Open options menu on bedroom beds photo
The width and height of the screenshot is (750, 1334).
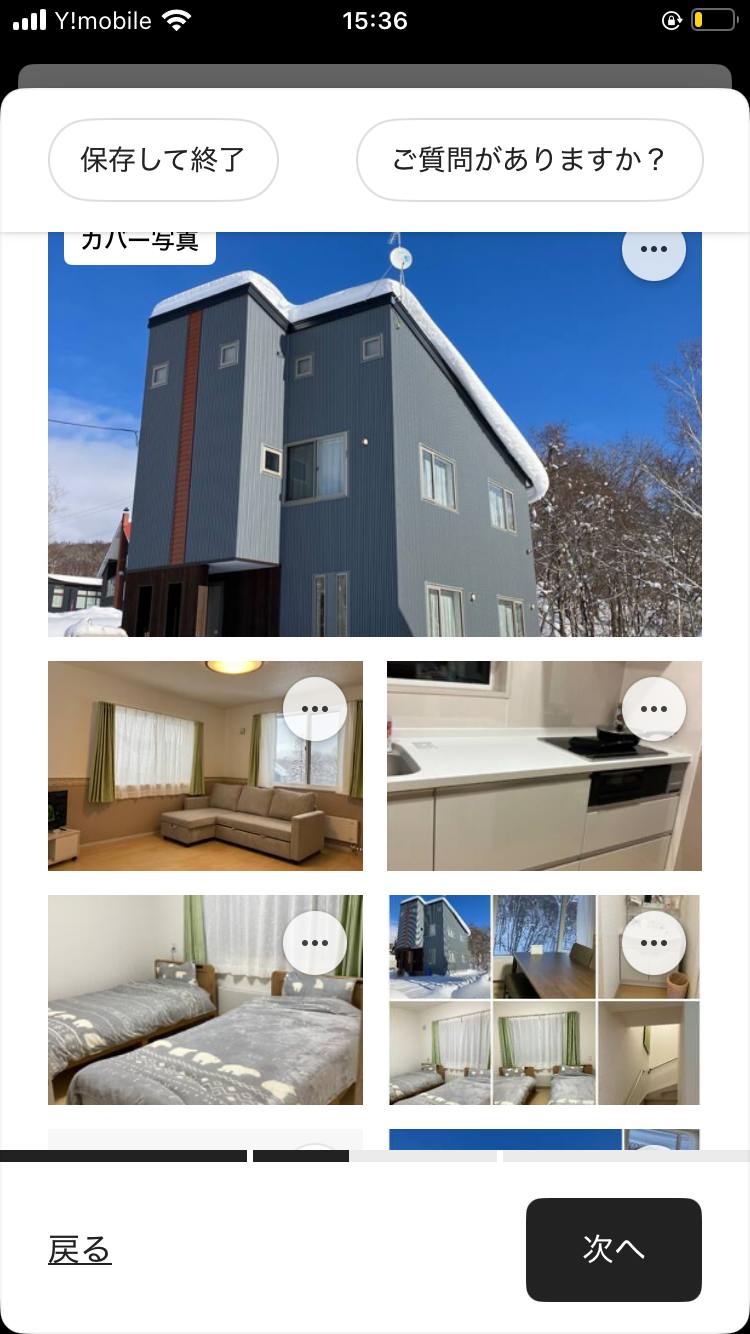point(315,943)
